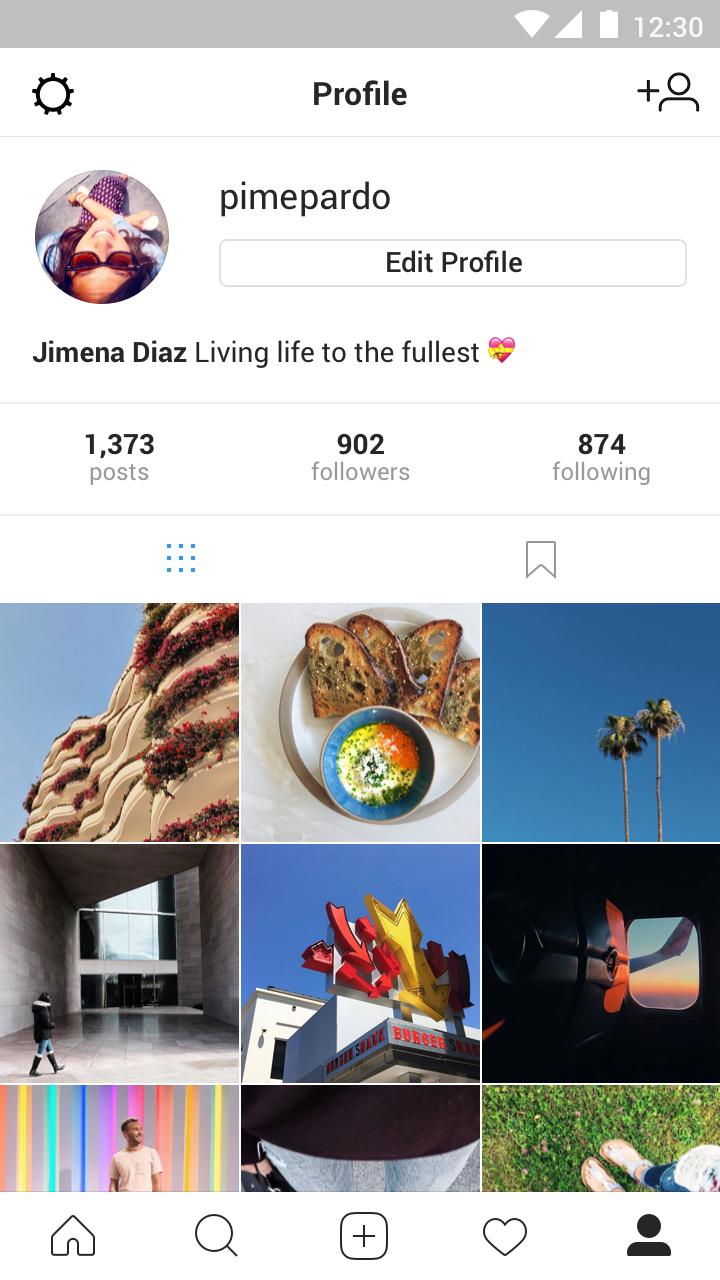Open the palm trees photo
This screenshot has height=1280, width=720.
601,722
